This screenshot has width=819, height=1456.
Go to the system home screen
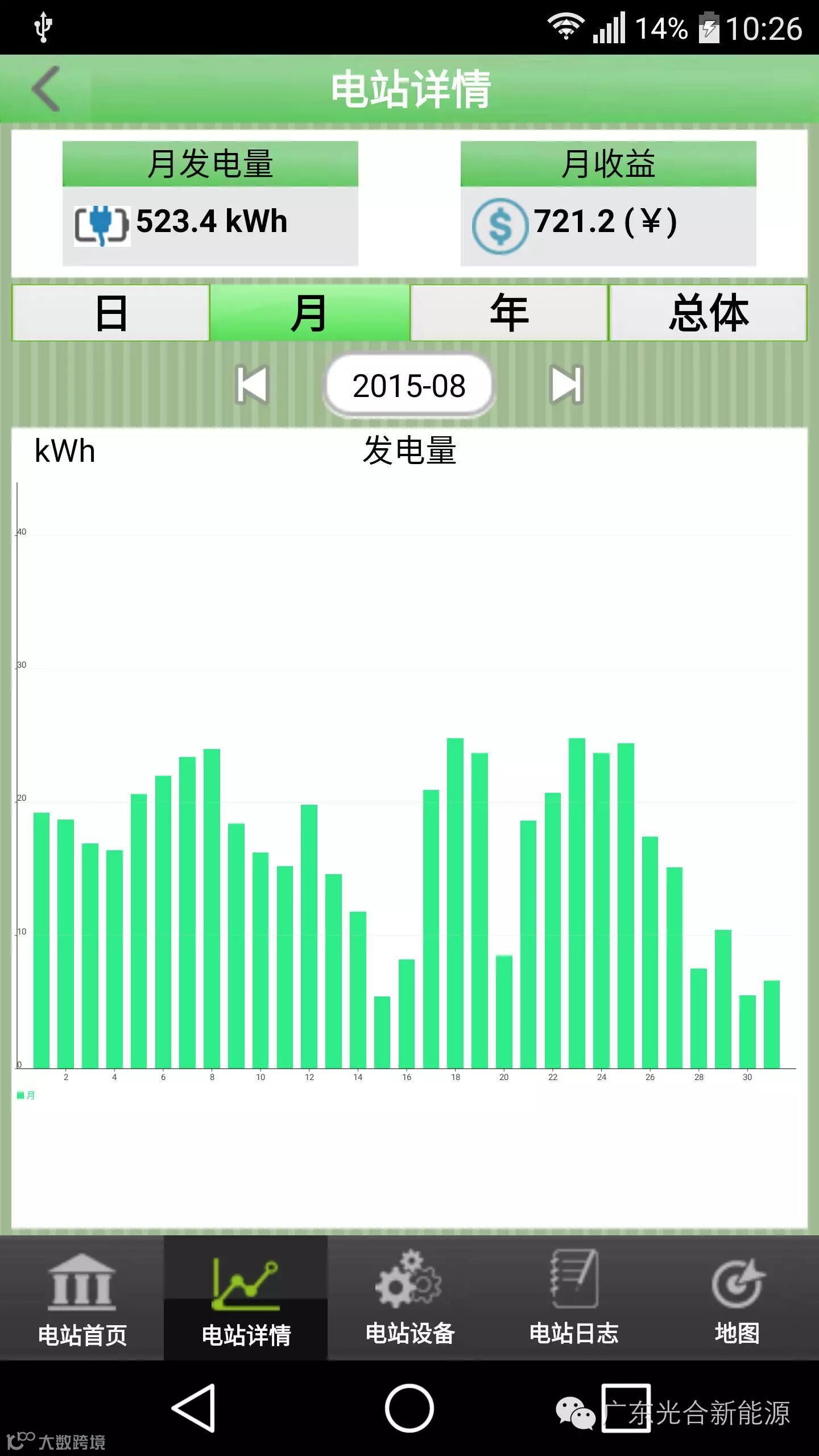[x=409, y=1408]
